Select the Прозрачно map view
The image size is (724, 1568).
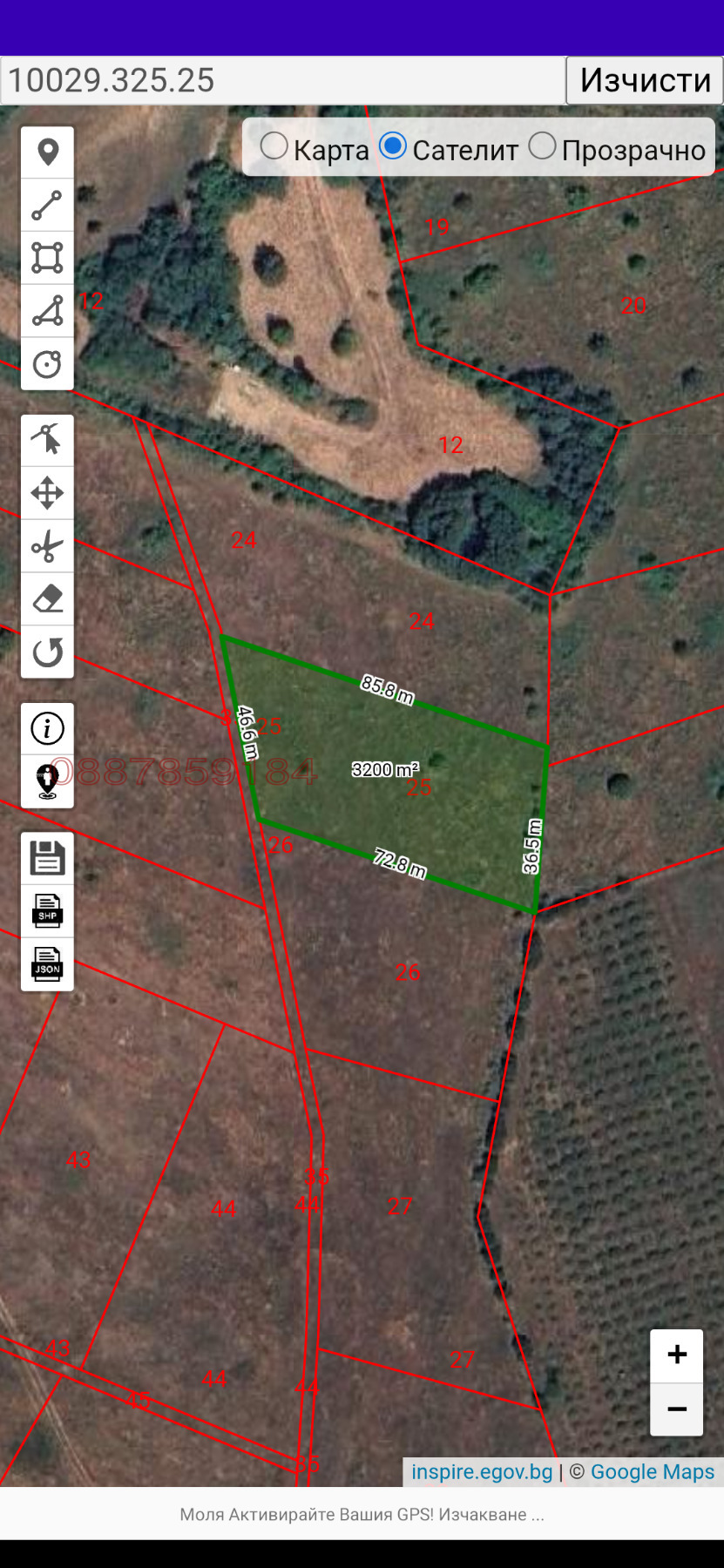(542, 146)
